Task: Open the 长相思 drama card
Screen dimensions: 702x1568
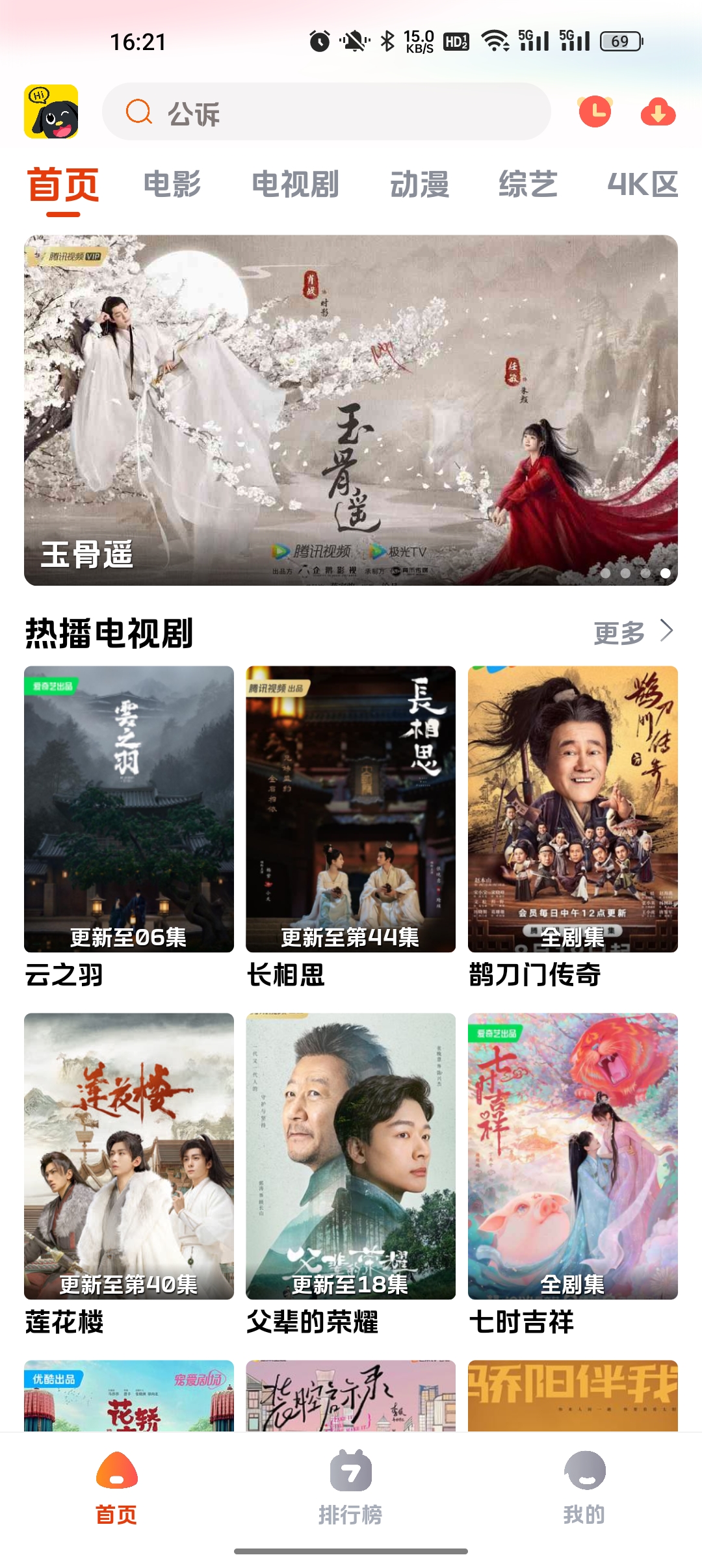Action: tap(350, 809)
